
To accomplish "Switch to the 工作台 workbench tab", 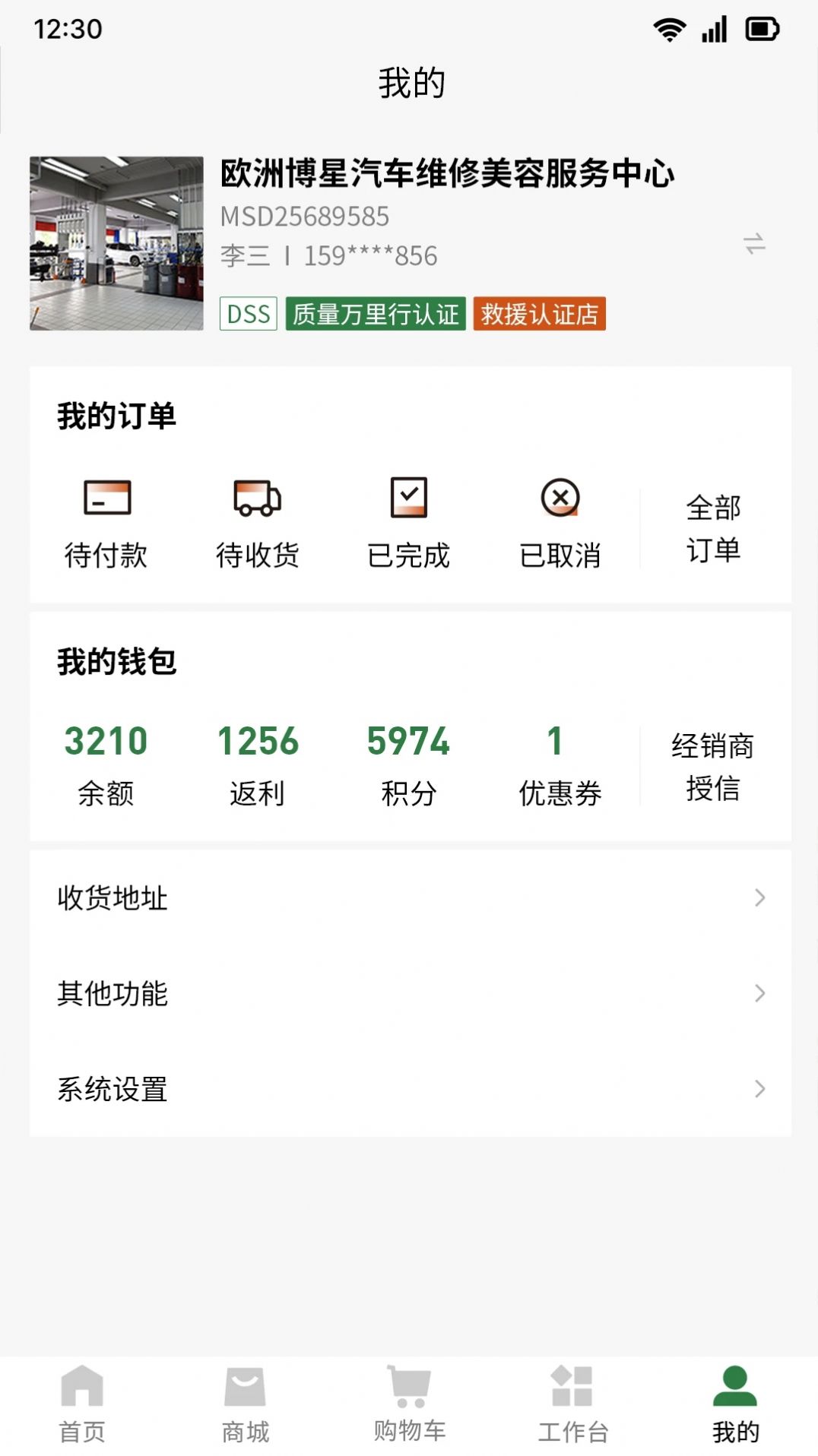I will (x=572, y=1404).
